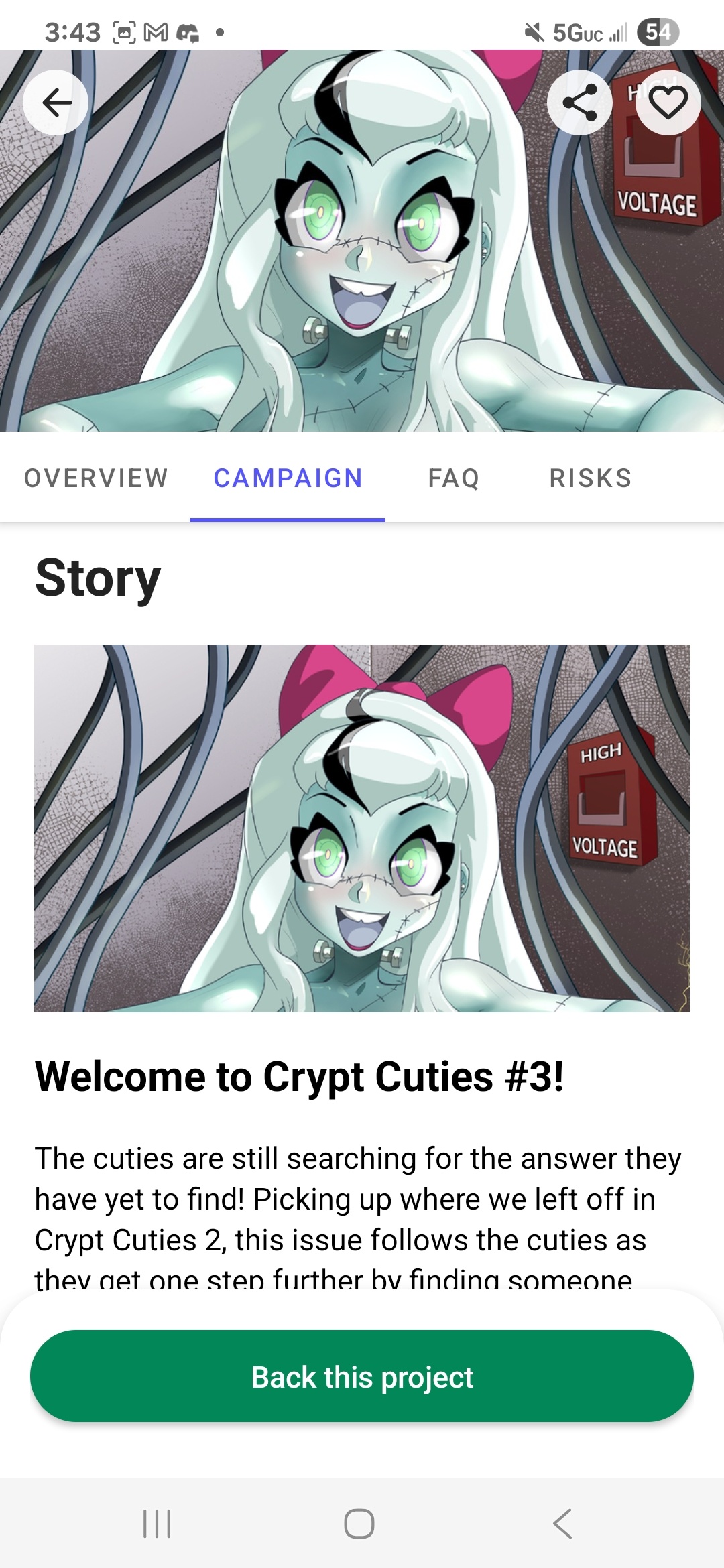Go back using the arrow icon
Image resolution: width=724 pixels, height=1568 pixels.
point(56,103)
